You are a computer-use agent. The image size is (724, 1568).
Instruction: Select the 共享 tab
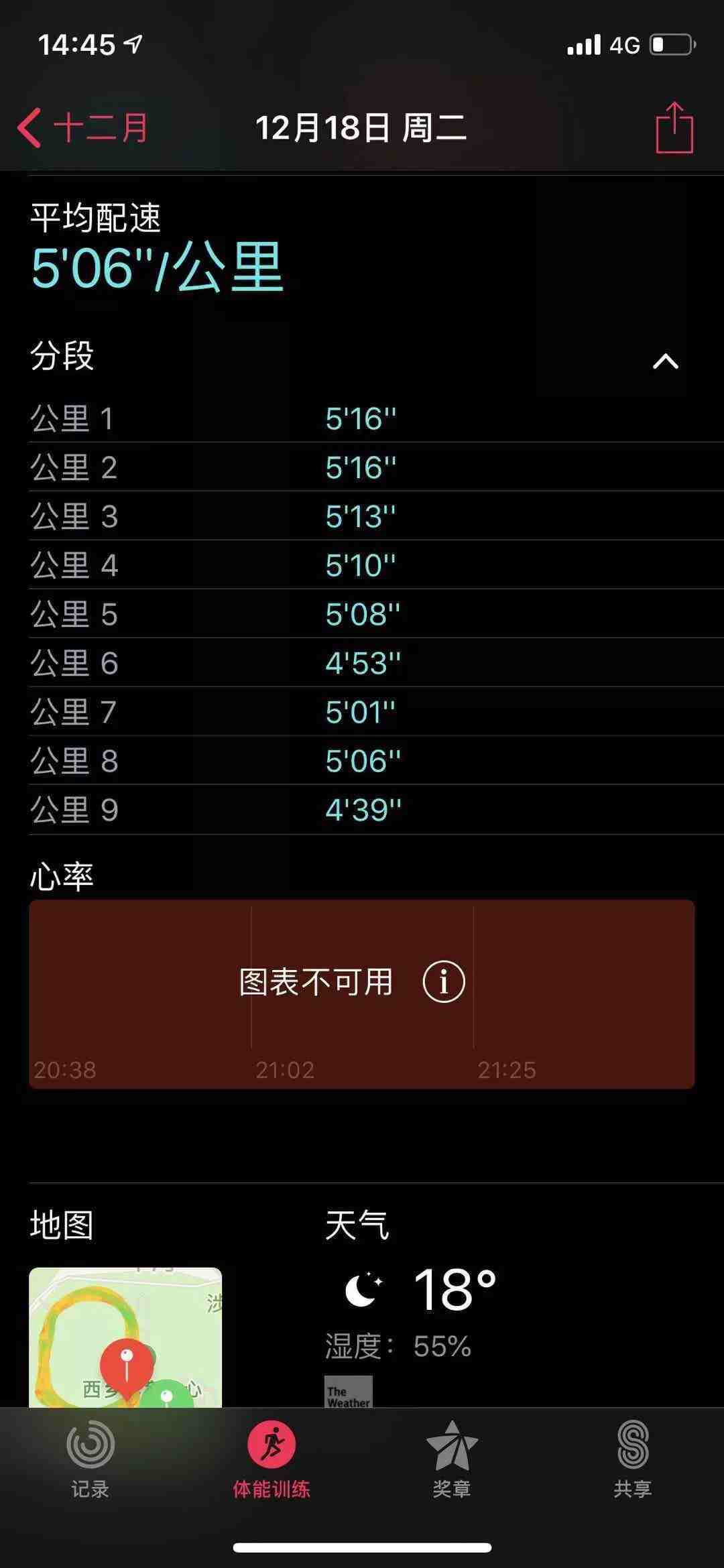[632, 1459]
